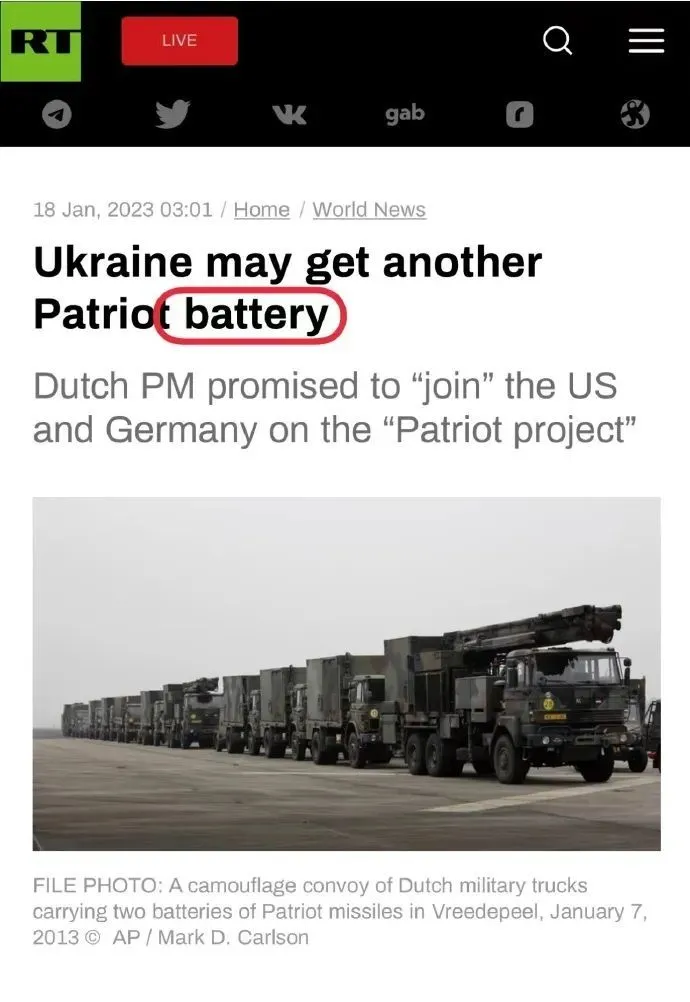This screenshot has width=690, height=1002.
Task: Open the Rumble icon link
Action: click(519, 115)
